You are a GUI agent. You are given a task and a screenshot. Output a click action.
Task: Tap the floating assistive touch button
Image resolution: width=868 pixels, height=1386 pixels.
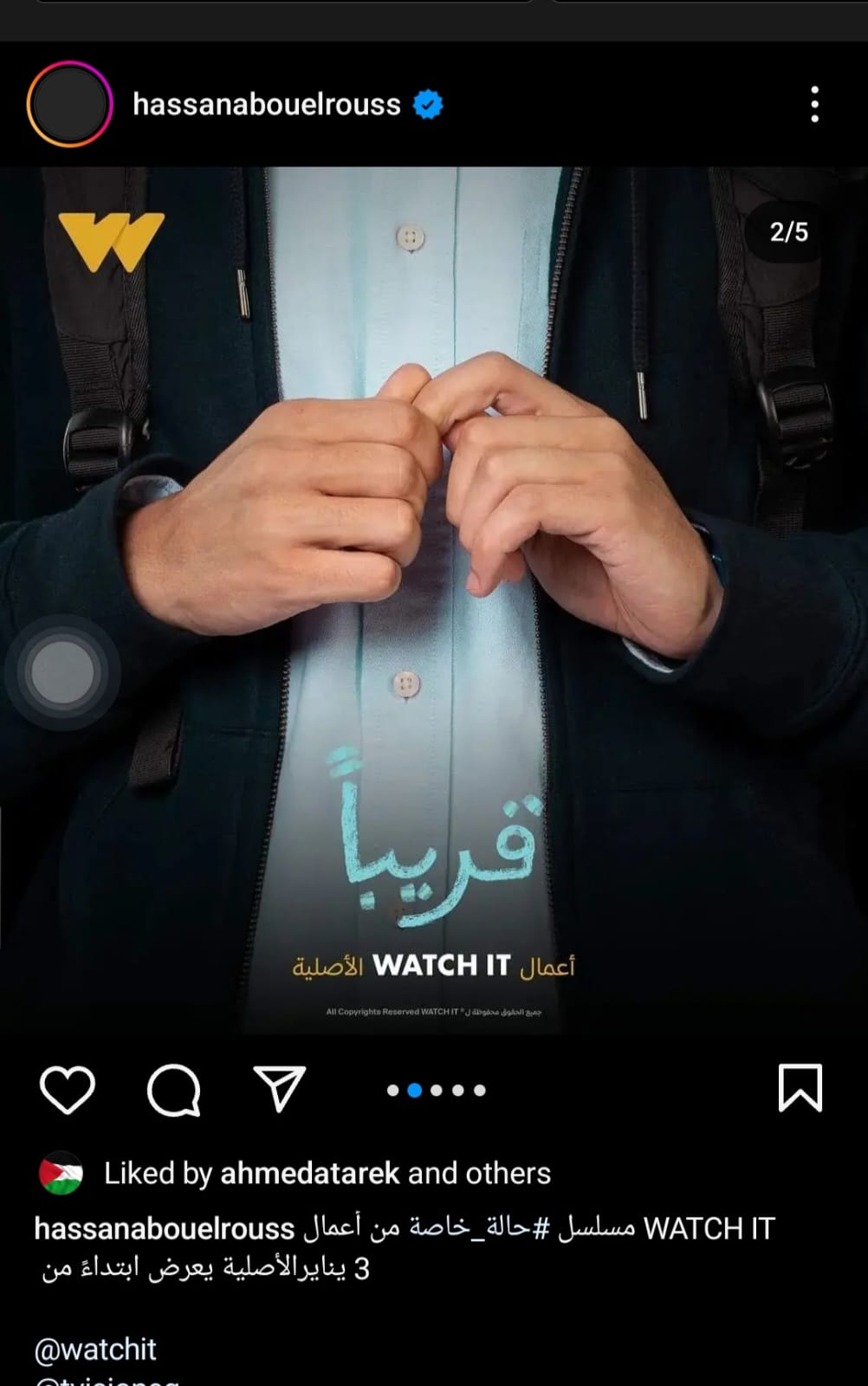(62, 672)
